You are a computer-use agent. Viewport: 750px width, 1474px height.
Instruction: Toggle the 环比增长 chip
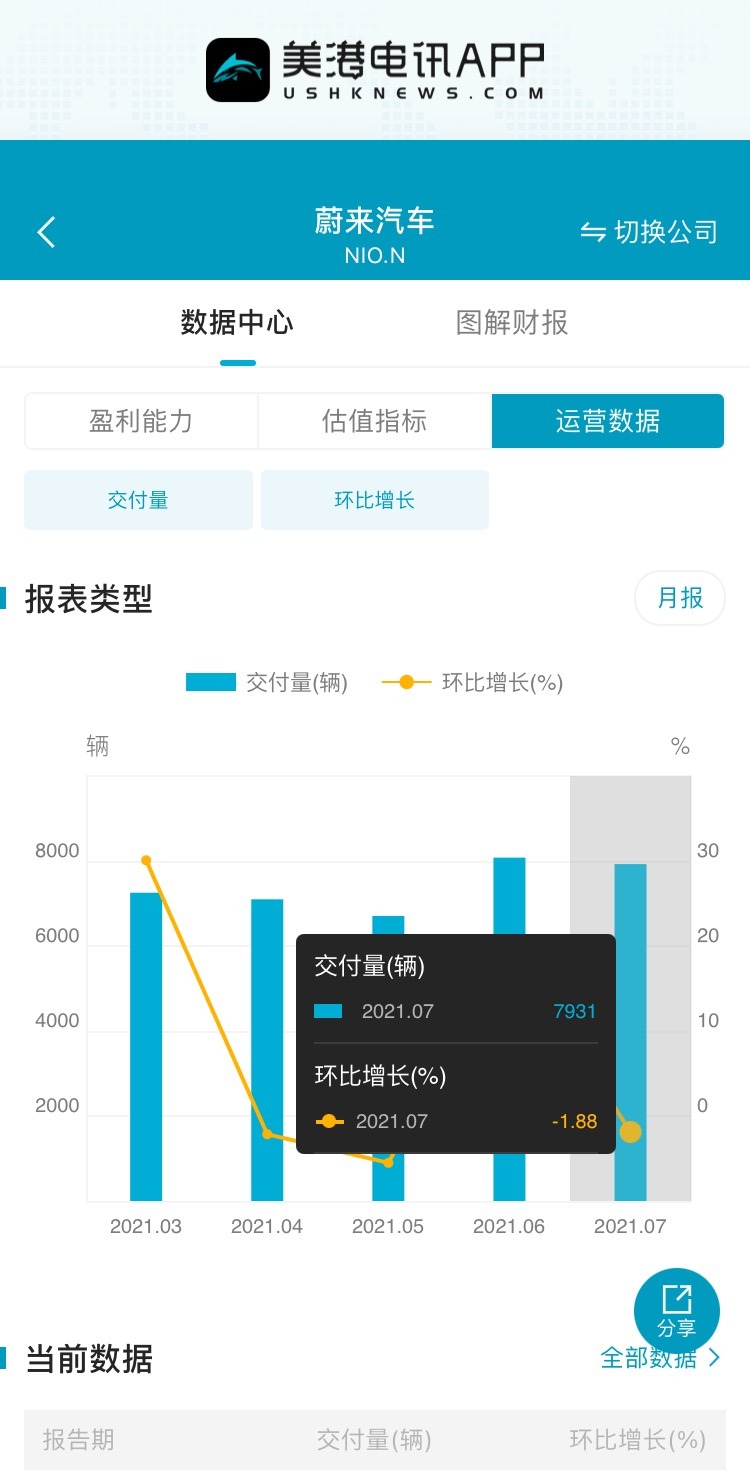click(375, 500)
